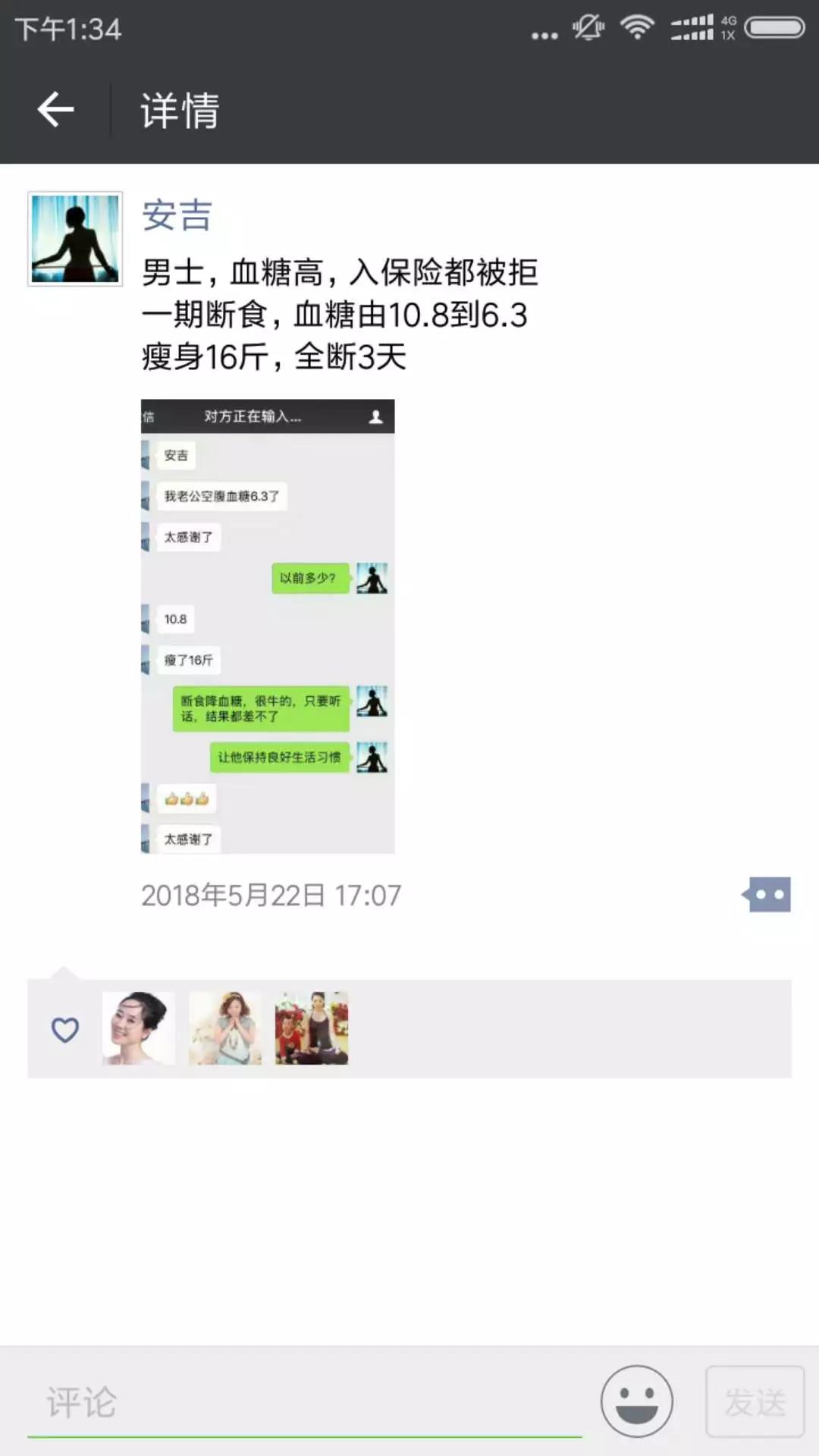Open the like and comment bubble menu
Screen dimensions: 819x1456
[x=768, y=895]
